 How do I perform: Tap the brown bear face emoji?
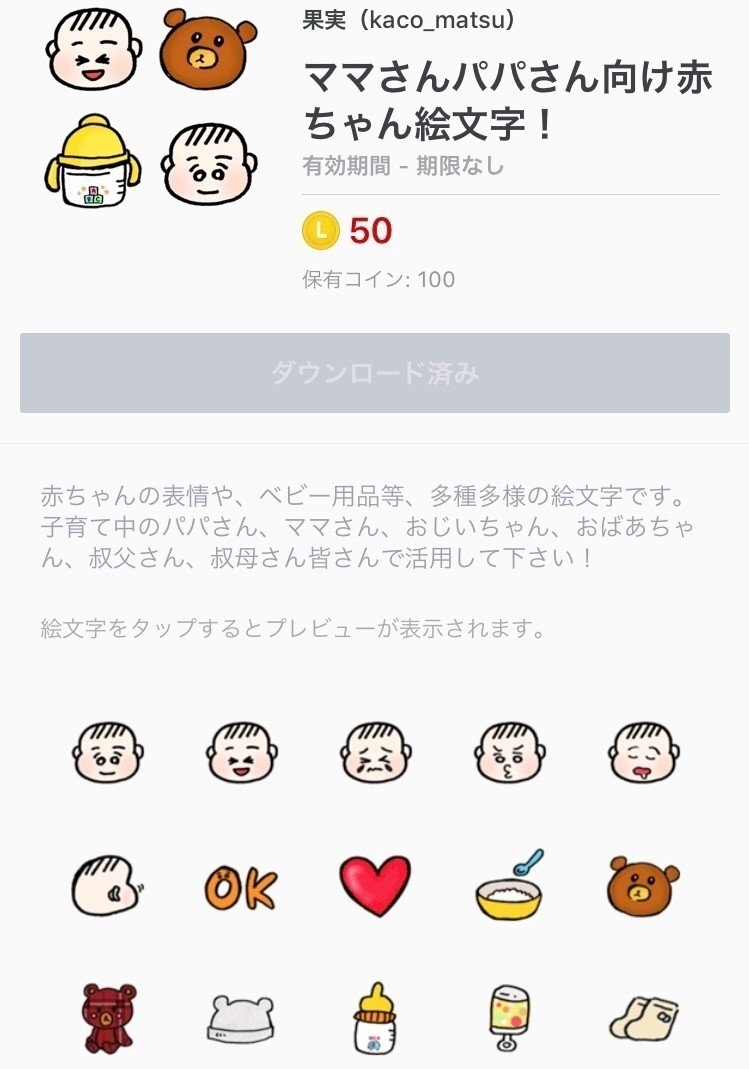644,886
